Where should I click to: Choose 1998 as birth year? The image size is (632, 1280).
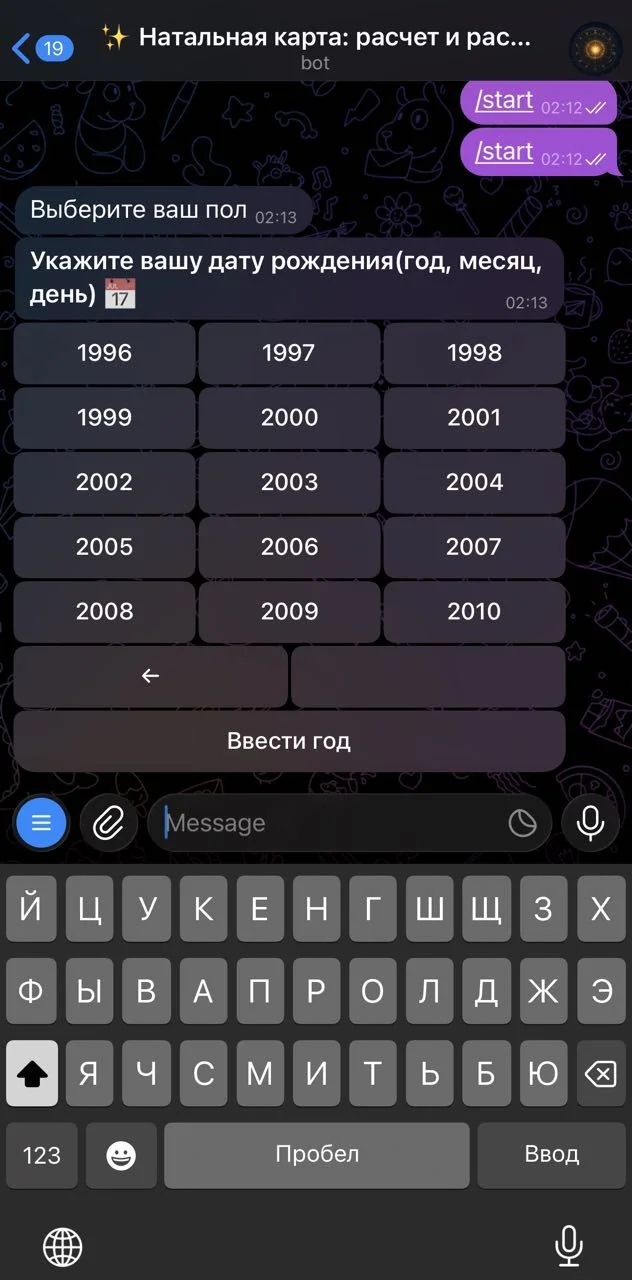(x=474, y=353)
